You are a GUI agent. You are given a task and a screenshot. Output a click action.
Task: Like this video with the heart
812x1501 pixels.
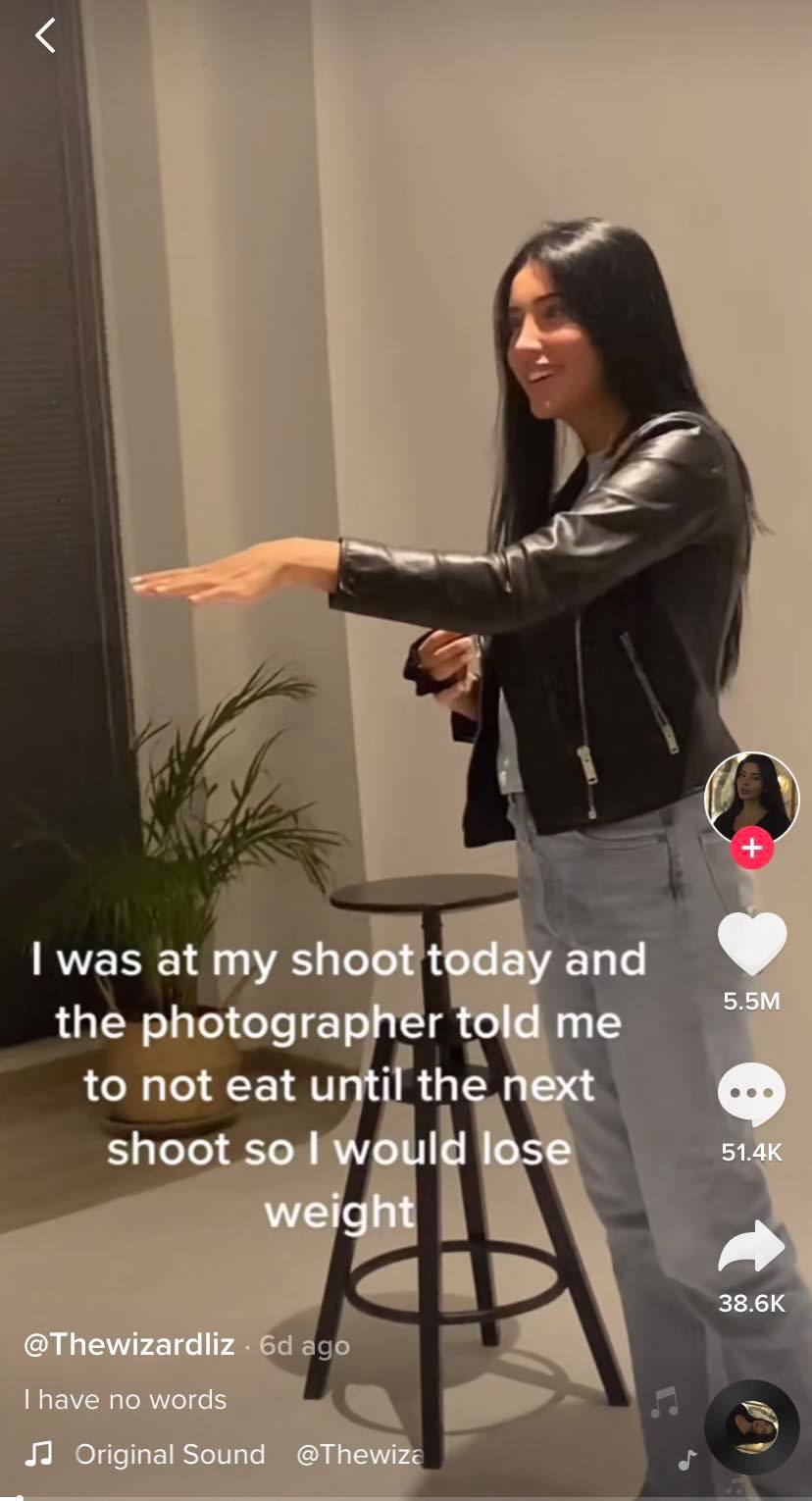(751, 944)
